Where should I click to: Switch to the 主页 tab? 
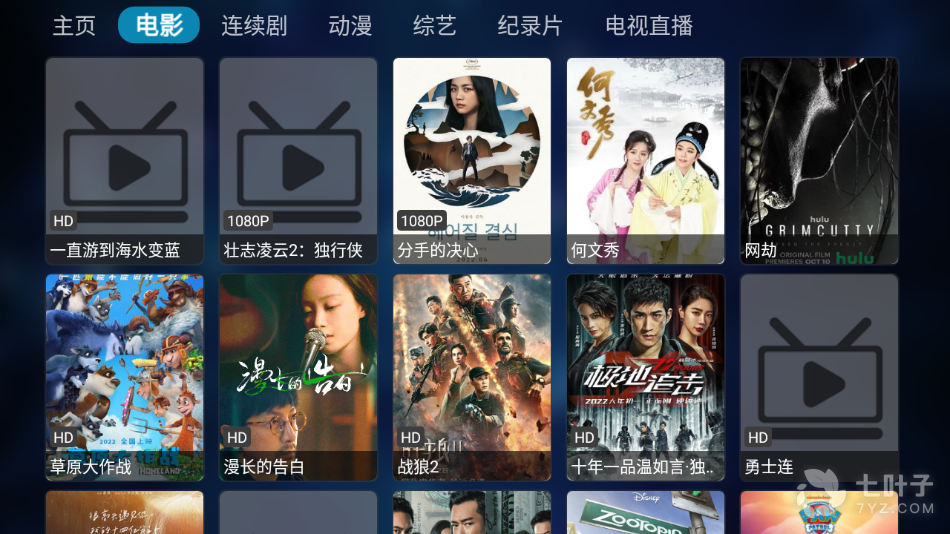[74, 25]
